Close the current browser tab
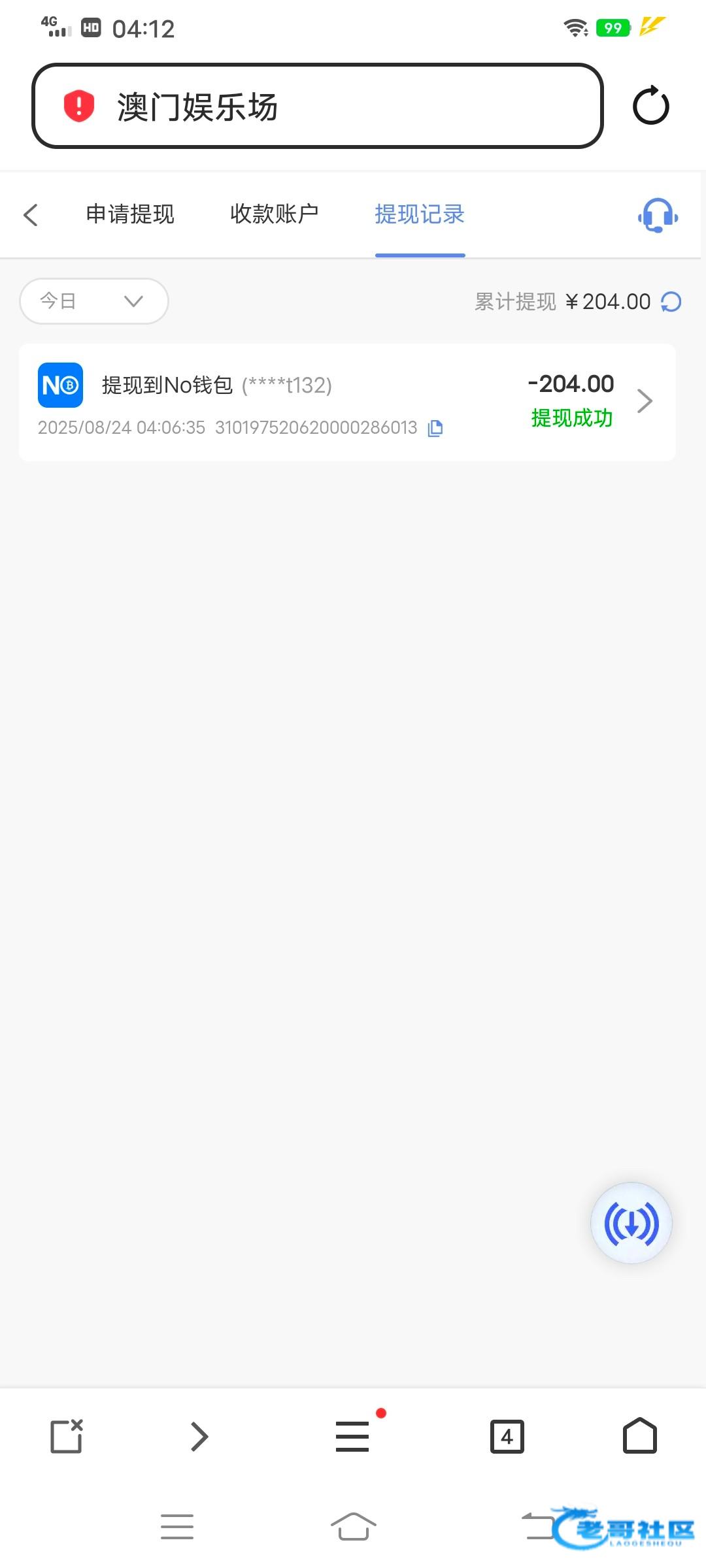 pyautogui.click(x=67, y=1437)
